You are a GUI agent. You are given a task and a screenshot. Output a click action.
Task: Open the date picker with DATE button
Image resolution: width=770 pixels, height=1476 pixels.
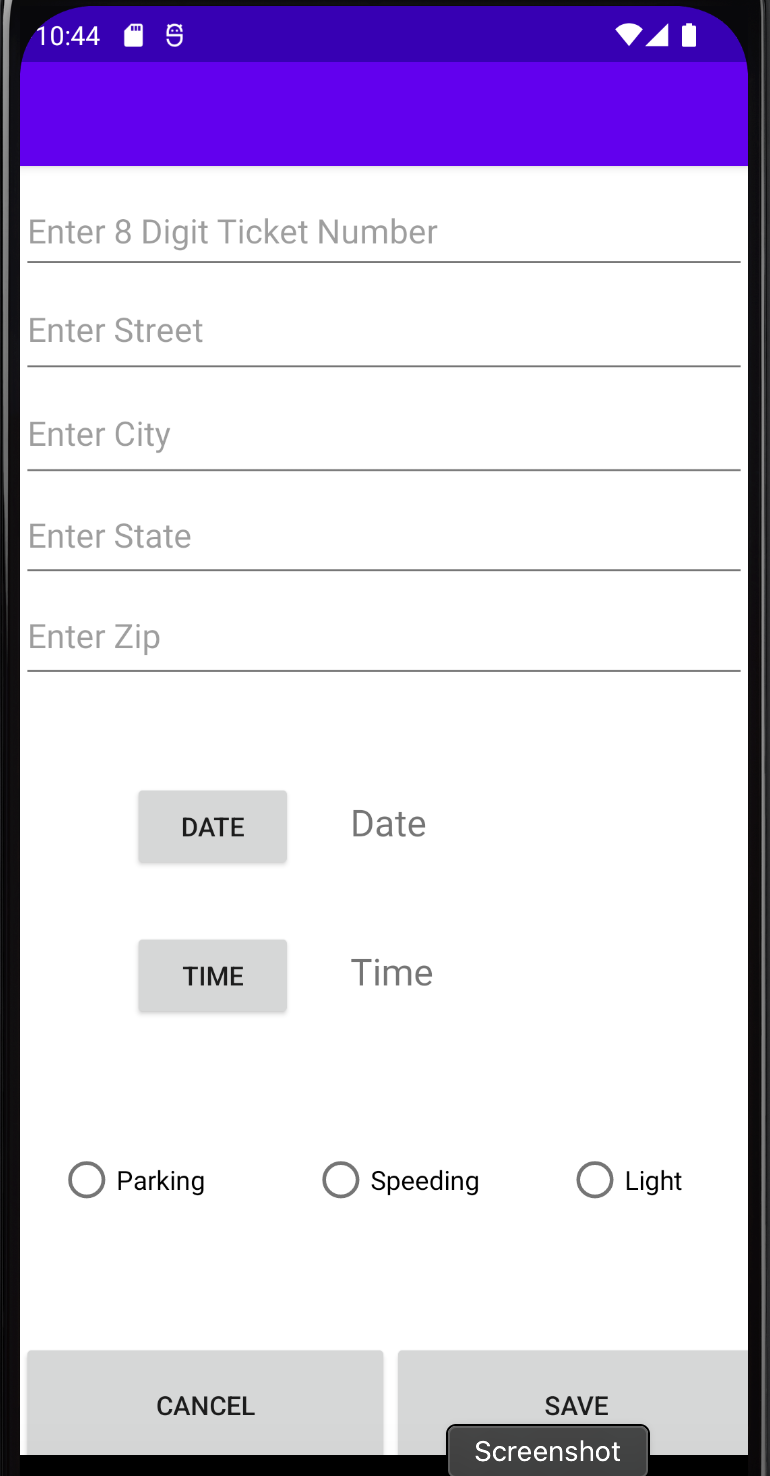(x=213, y=827)
